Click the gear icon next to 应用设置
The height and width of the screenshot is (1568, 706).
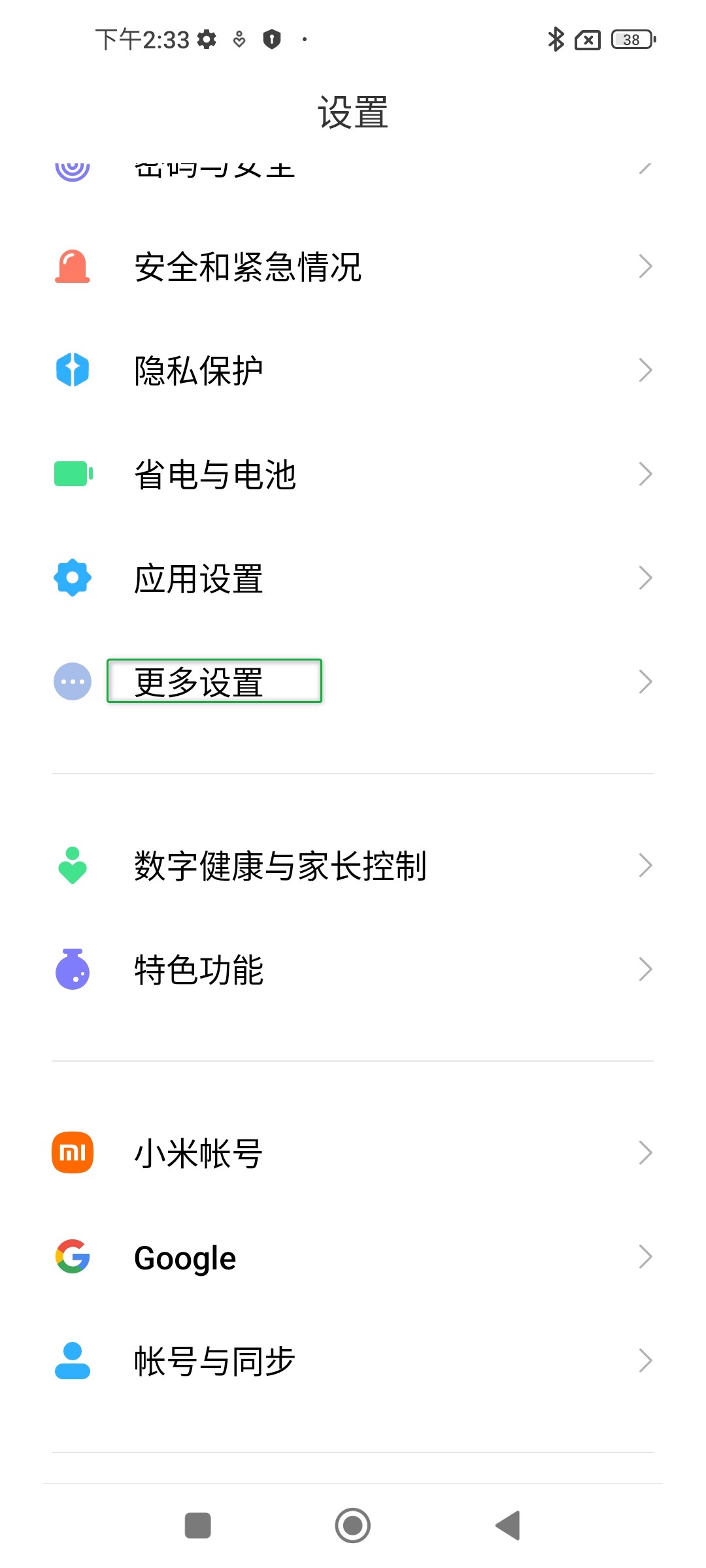(x=72, y=577)
